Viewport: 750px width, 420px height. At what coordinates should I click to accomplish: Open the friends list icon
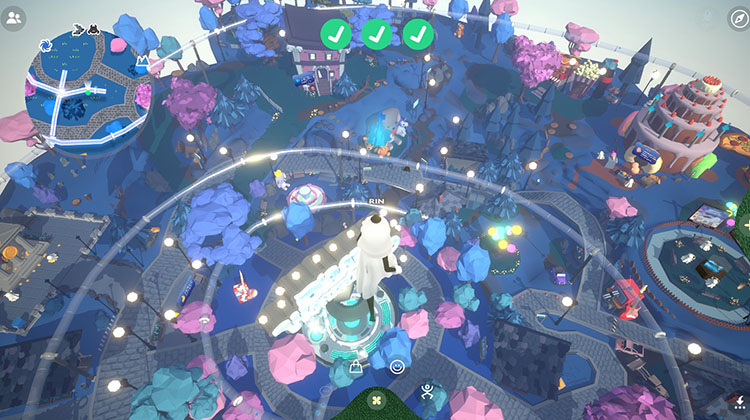pos(14,18)
